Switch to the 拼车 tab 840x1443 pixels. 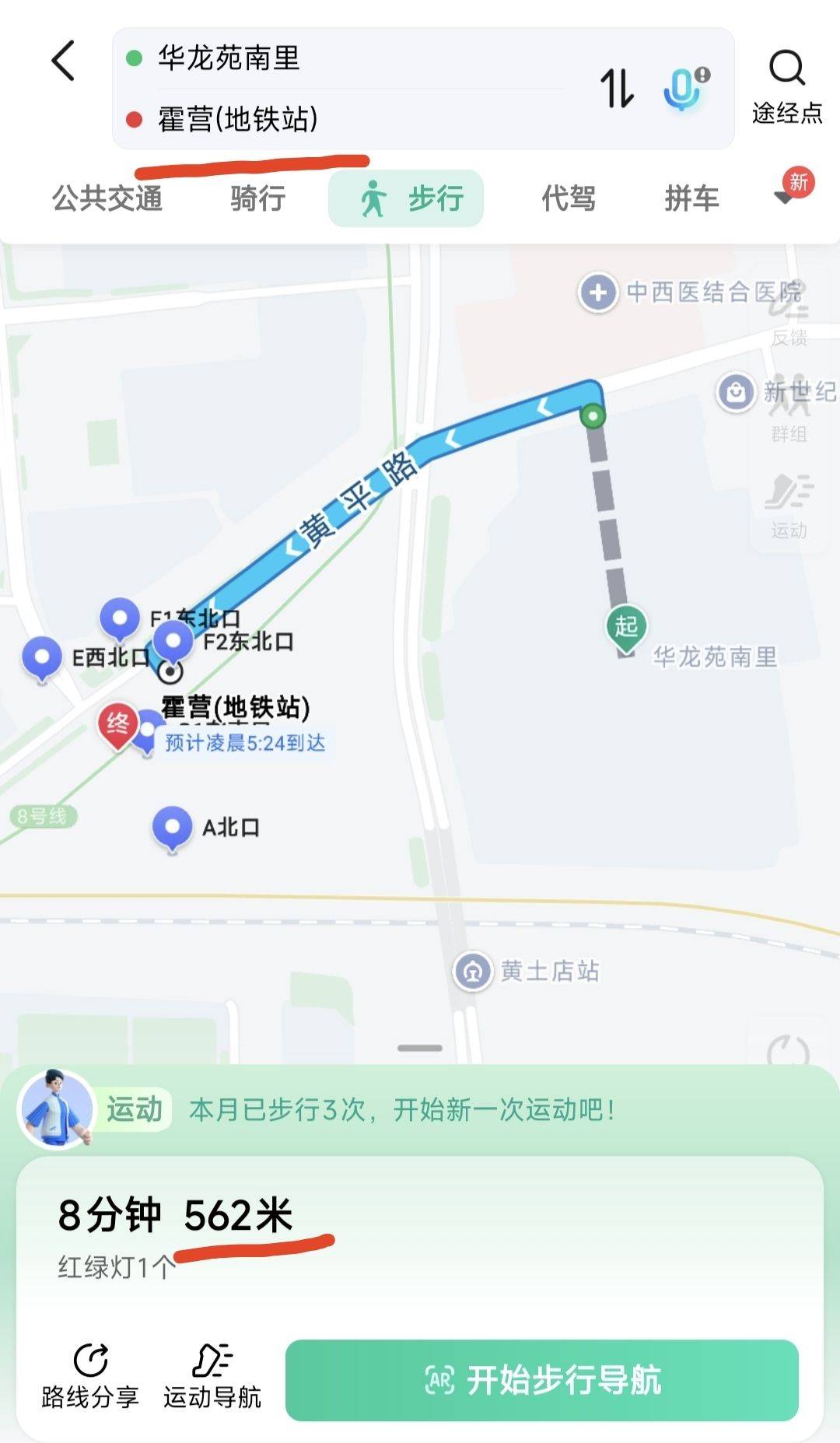click(x=691, y=198)
